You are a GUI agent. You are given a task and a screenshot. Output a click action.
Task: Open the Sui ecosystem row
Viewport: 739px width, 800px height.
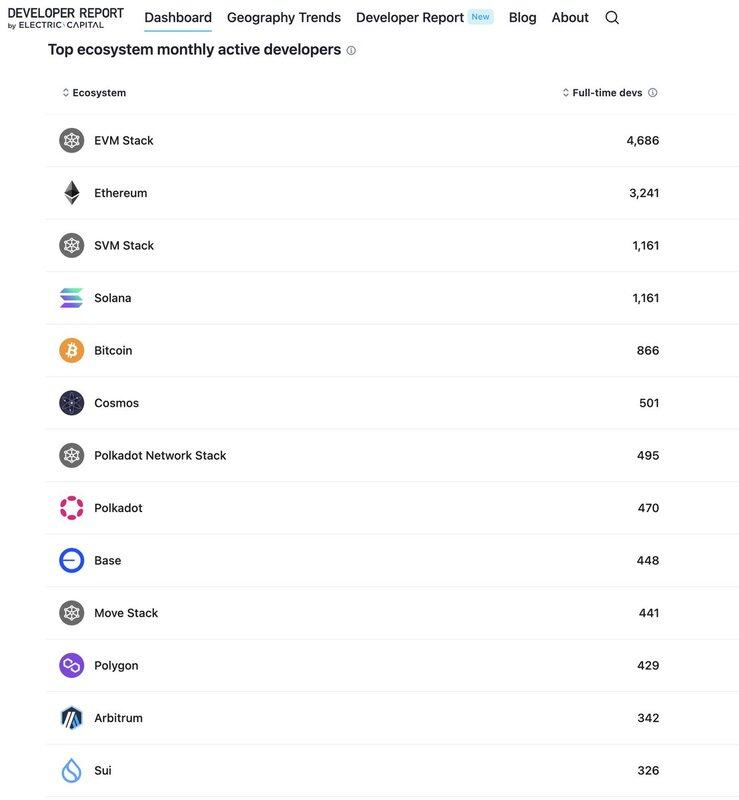click(x=102, y=771)
